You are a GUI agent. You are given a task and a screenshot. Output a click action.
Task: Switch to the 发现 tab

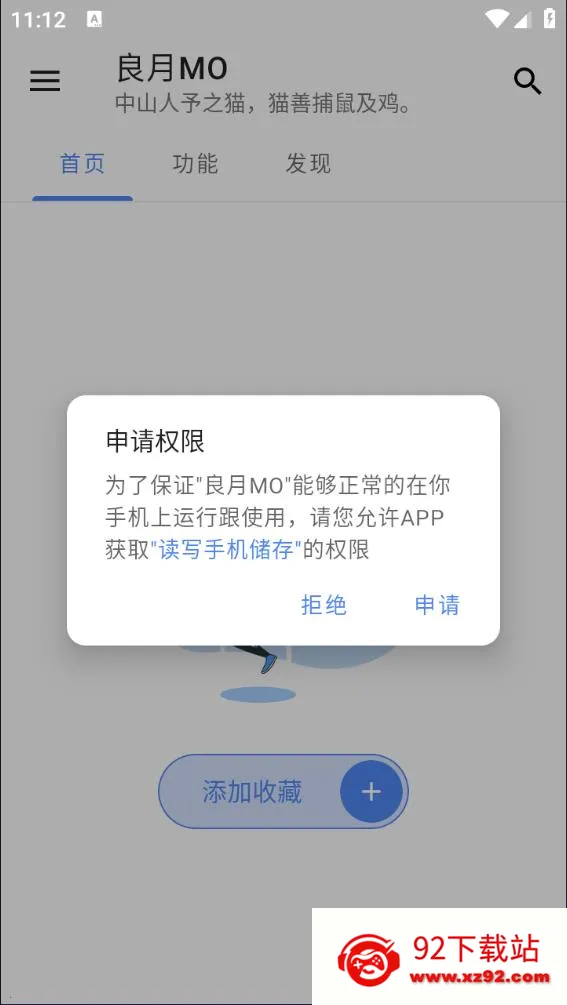[308, 164]
